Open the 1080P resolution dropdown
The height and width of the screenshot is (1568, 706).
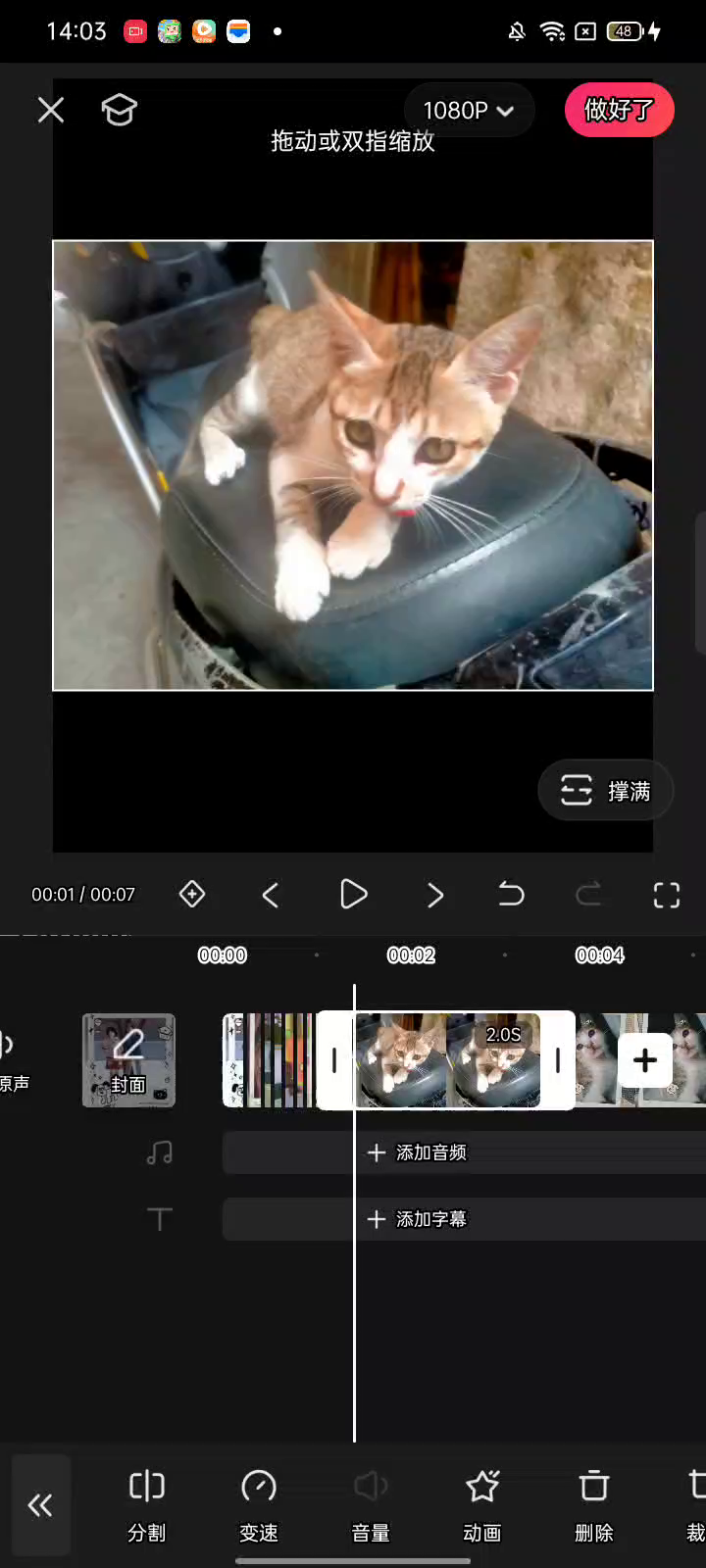(468, 111)
